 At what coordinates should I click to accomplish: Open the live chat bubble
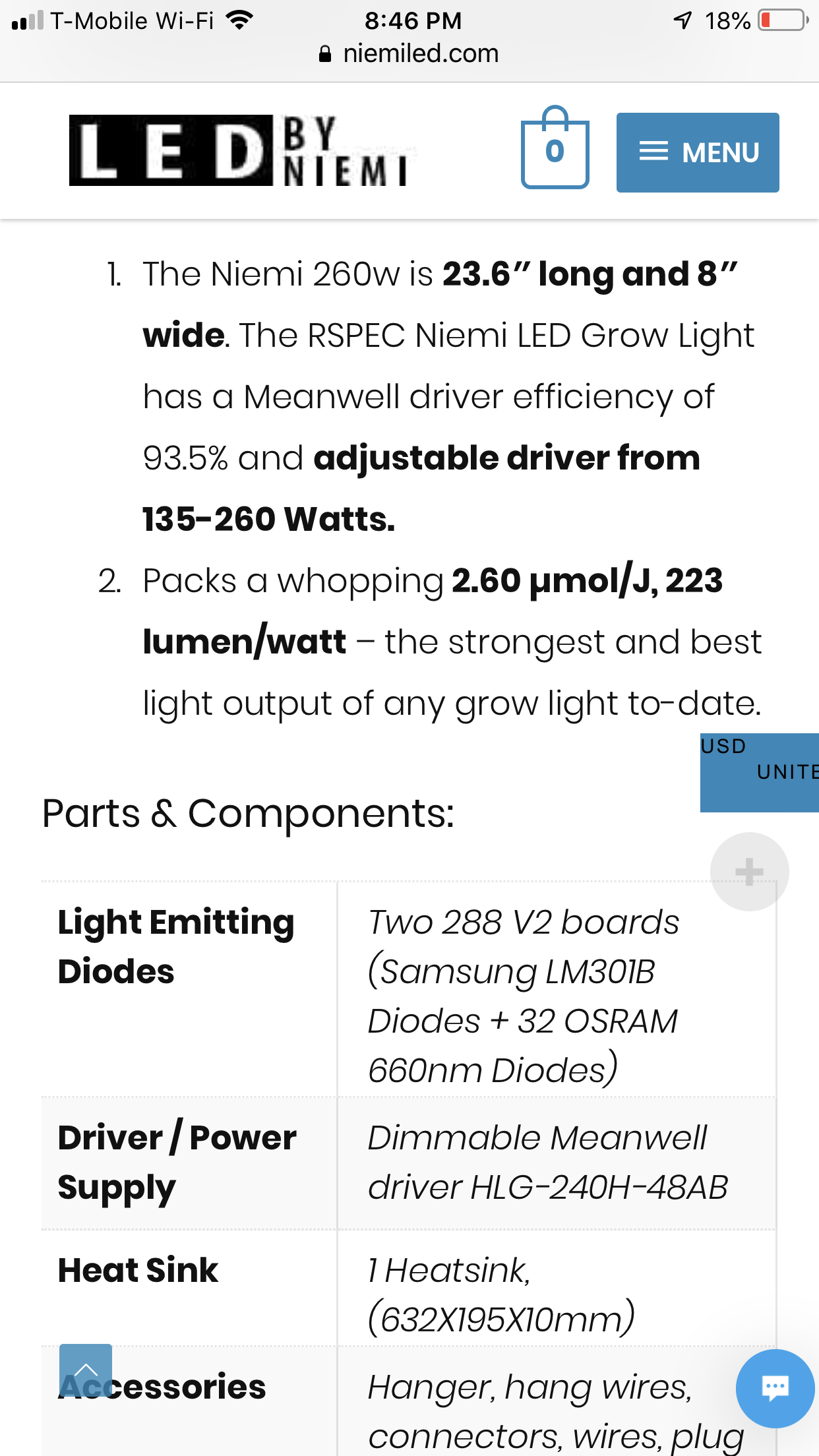tap(775, 1388)
